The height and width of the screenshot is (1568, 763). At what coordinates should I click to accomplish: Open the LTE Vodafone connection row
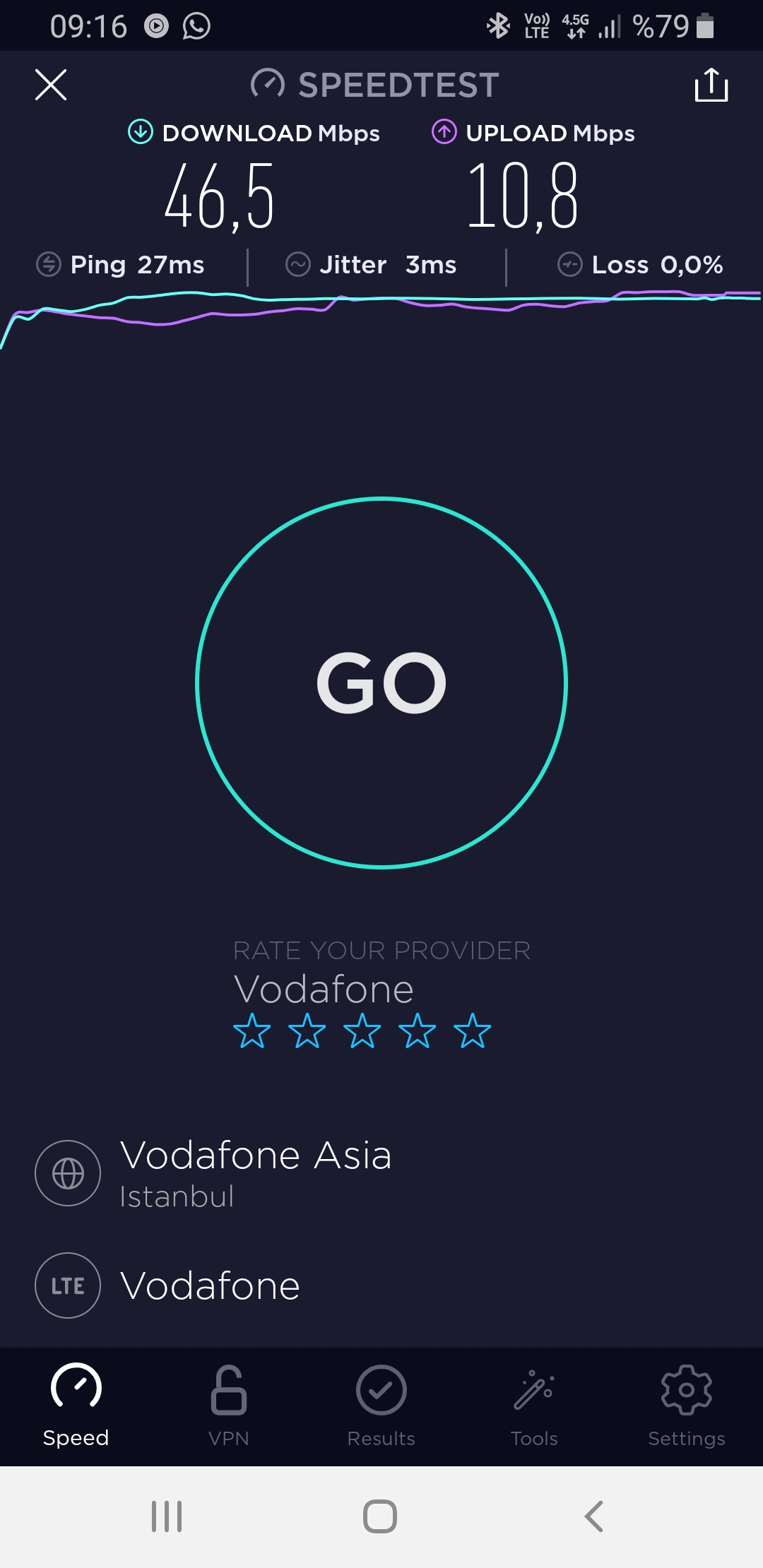click(381, 1285)
